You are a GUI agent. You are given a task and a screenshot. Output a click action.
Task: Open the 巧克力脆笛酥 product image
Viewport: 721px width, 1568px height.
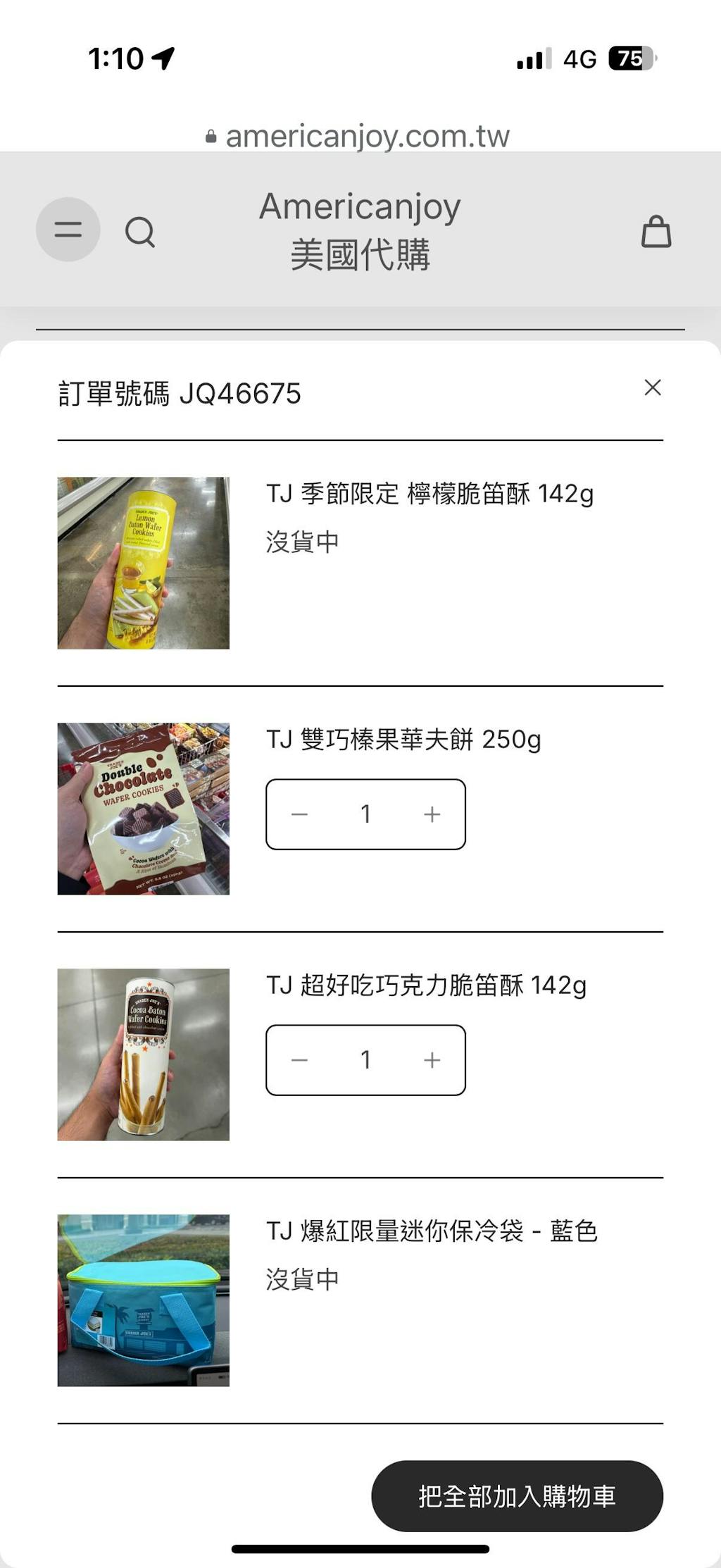coord(144,1054)
